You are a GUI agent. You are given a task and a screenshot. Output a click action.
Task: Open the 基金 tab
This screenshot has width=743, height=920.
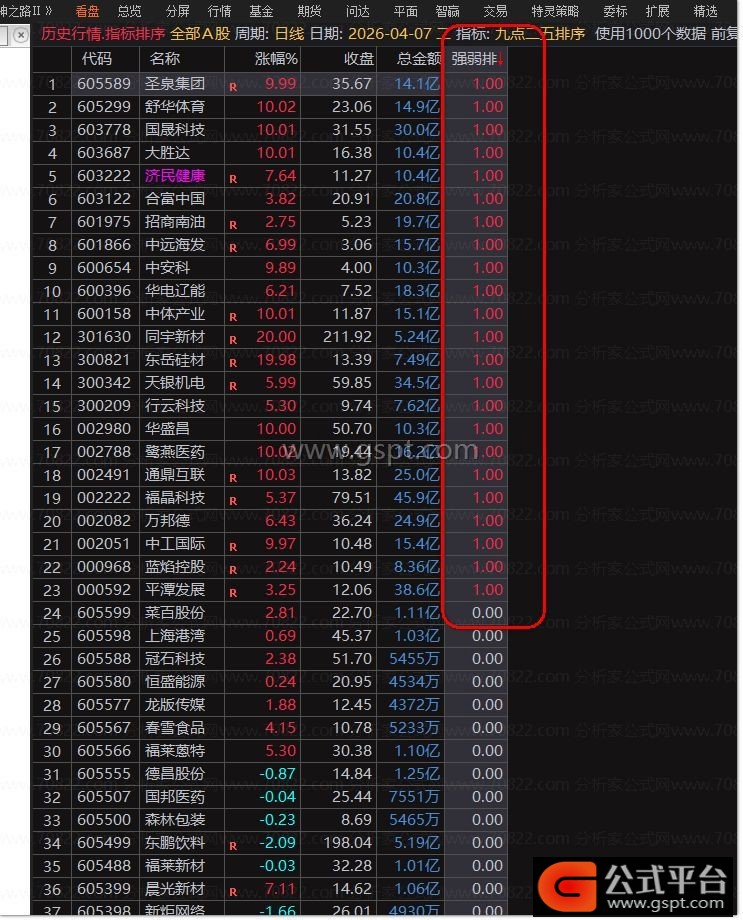261,11
